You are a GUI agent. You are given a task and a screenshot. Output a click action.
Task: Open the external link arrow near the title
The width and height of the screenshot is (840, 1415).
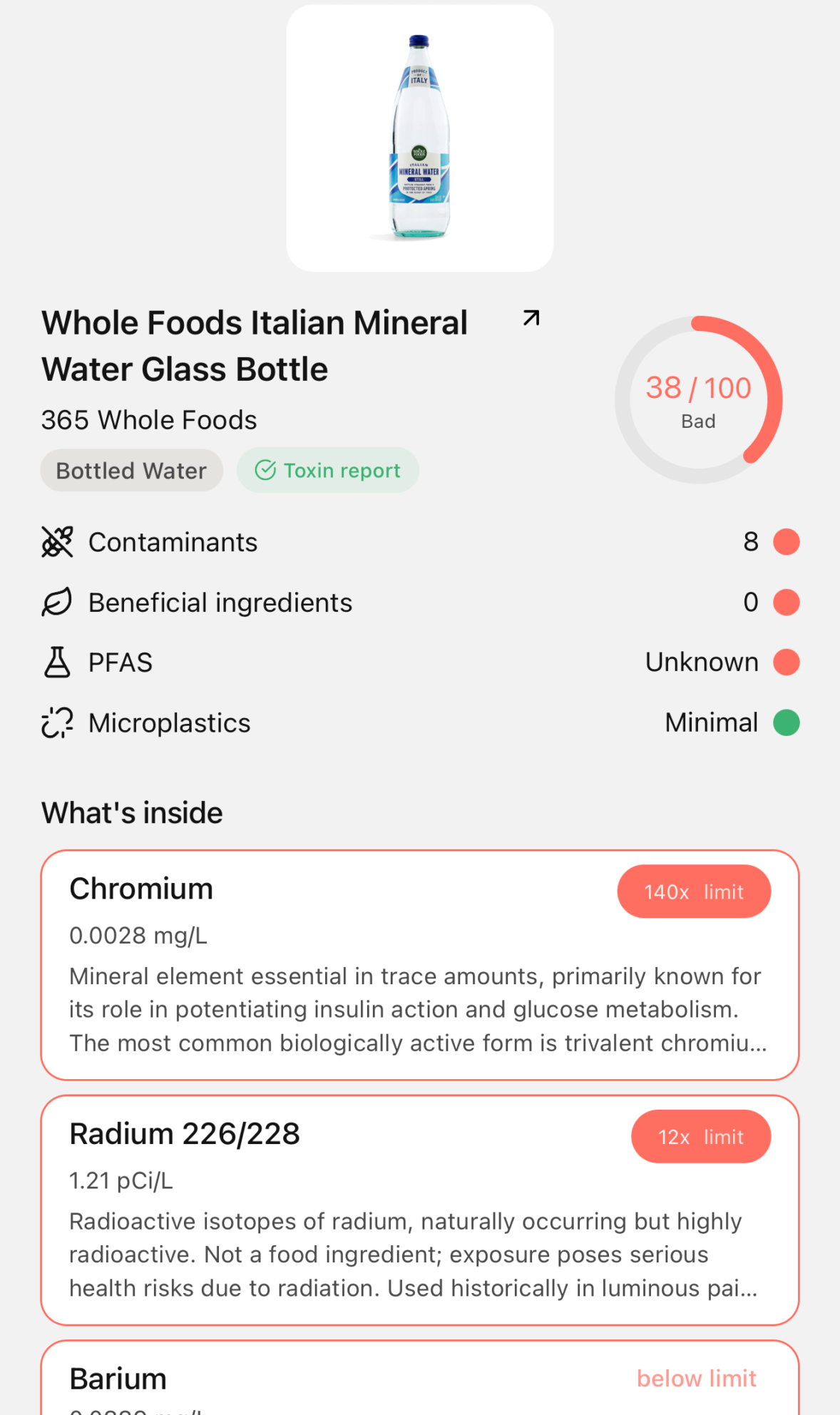pyautogui.click(x=530, y=318)
